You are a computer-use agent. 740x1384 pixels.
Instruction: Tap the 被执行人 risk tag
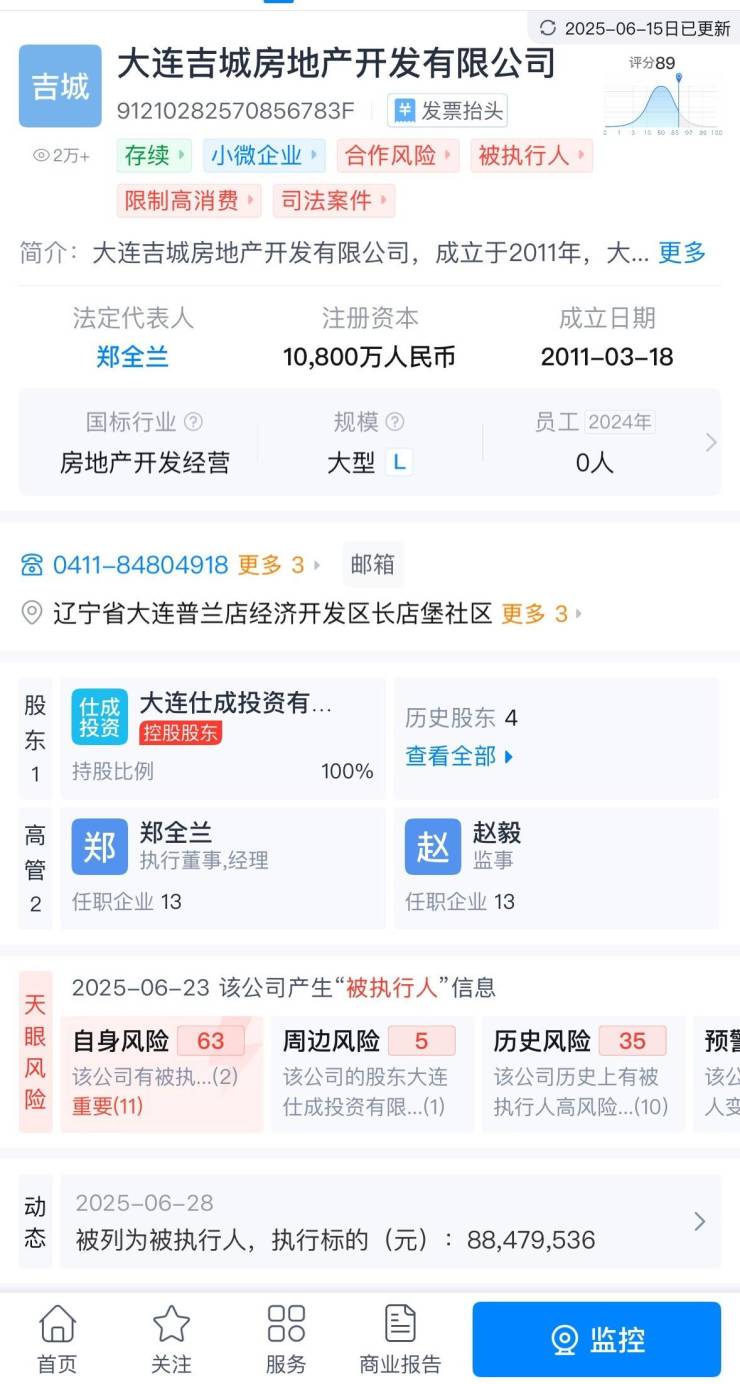pyautogui.click(x=531, y=156)
